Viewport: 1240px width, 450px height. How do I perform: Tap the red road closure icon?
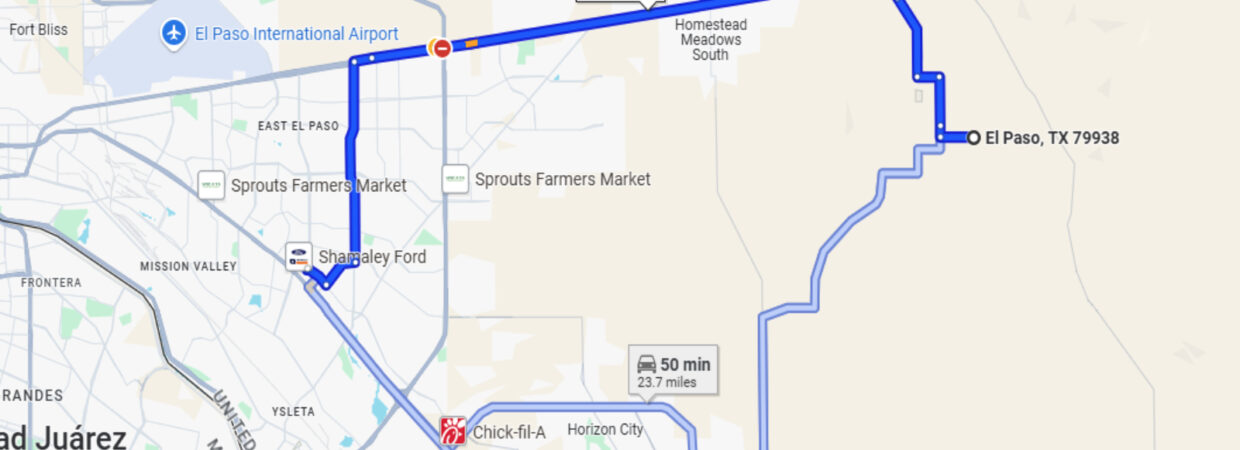pyautogui.click(x=442, y=47)
